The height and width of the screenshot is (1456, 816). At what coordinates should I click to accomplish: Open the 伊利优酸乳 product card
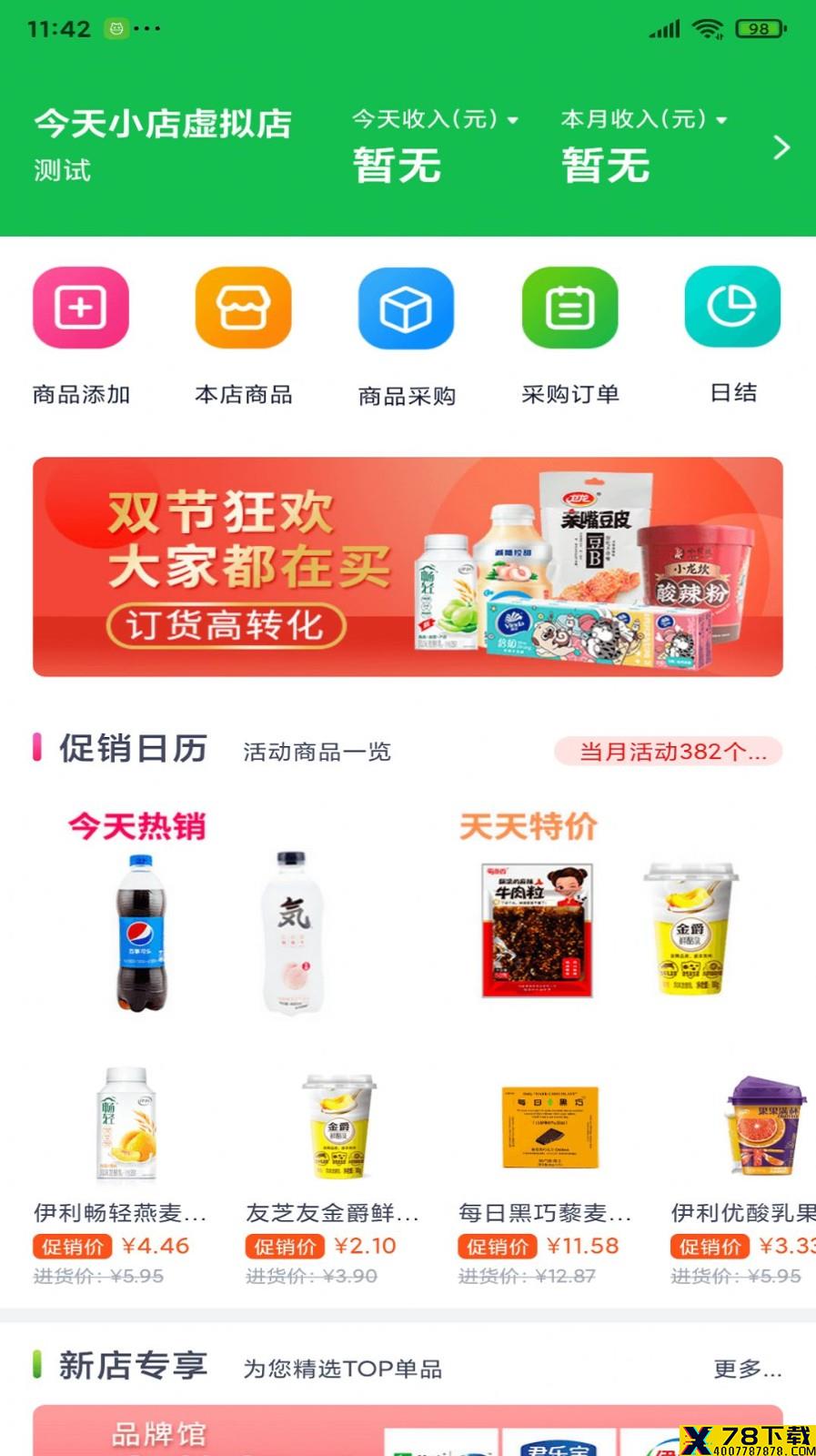point(743,1176)
